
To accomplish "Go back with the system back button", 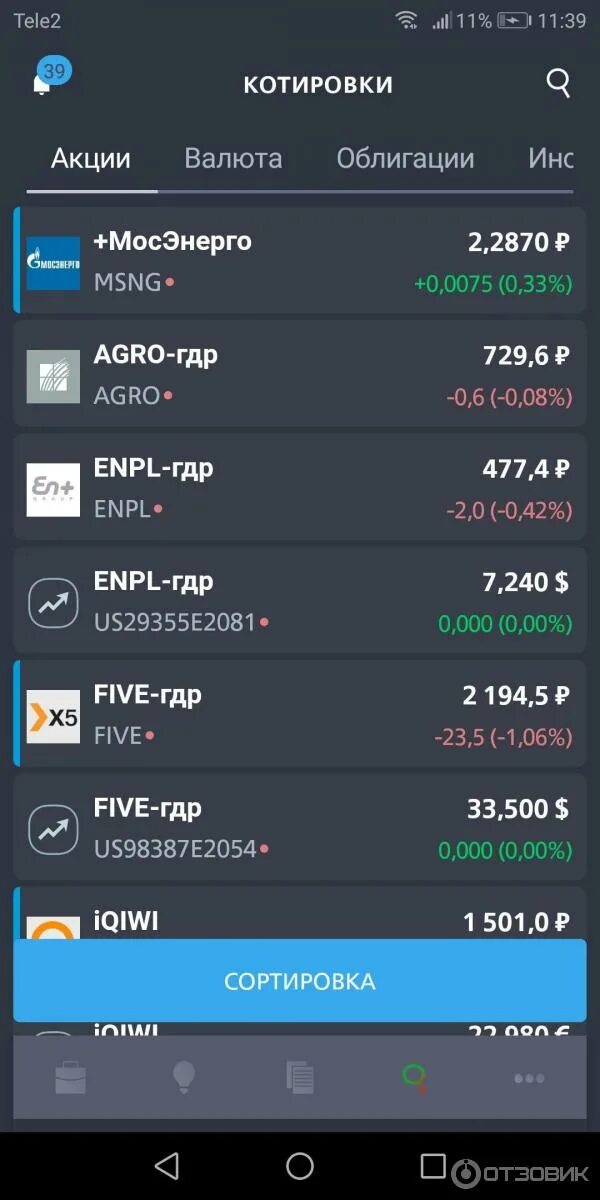I will (167, 1165).
